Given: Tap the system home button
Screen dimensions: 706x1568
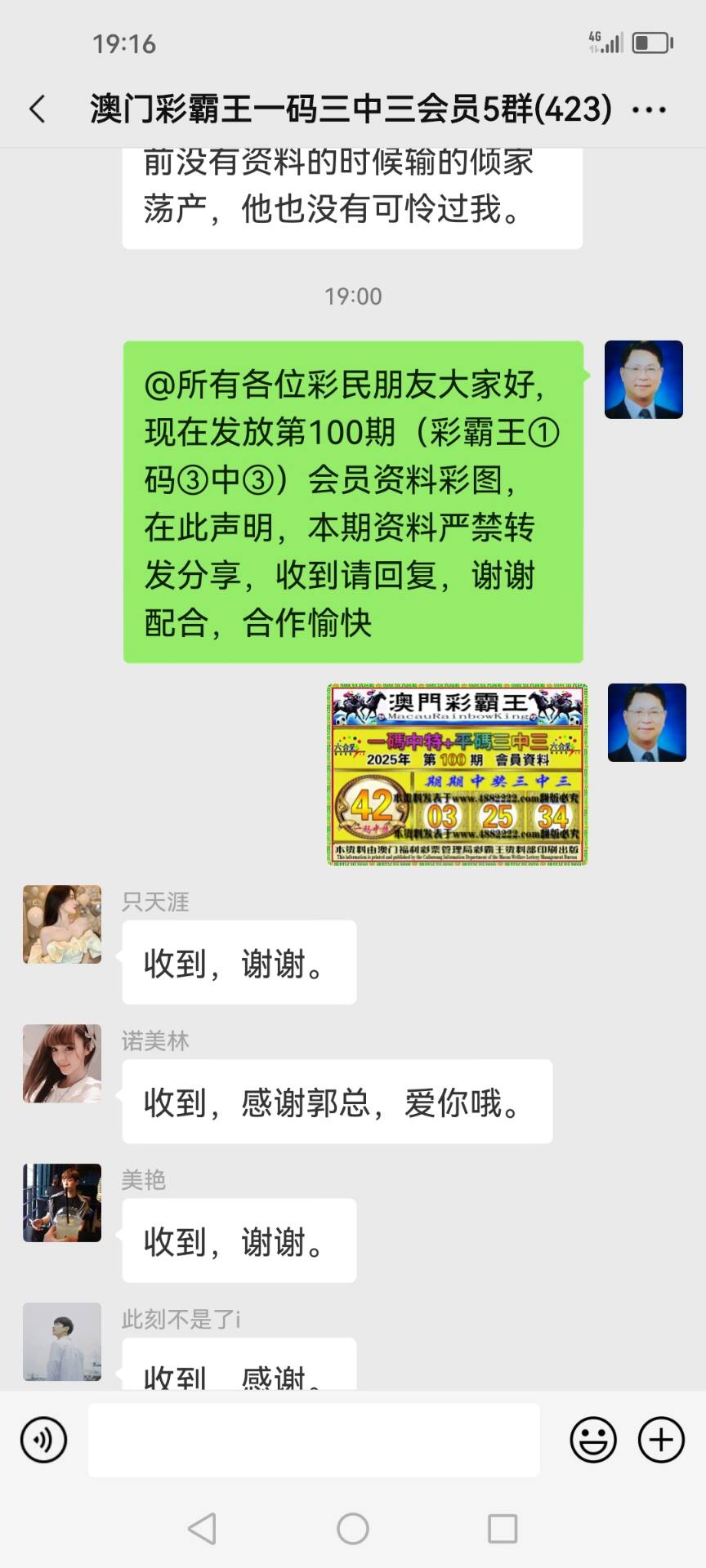Looking at the screenshot, I should 353,1529.
